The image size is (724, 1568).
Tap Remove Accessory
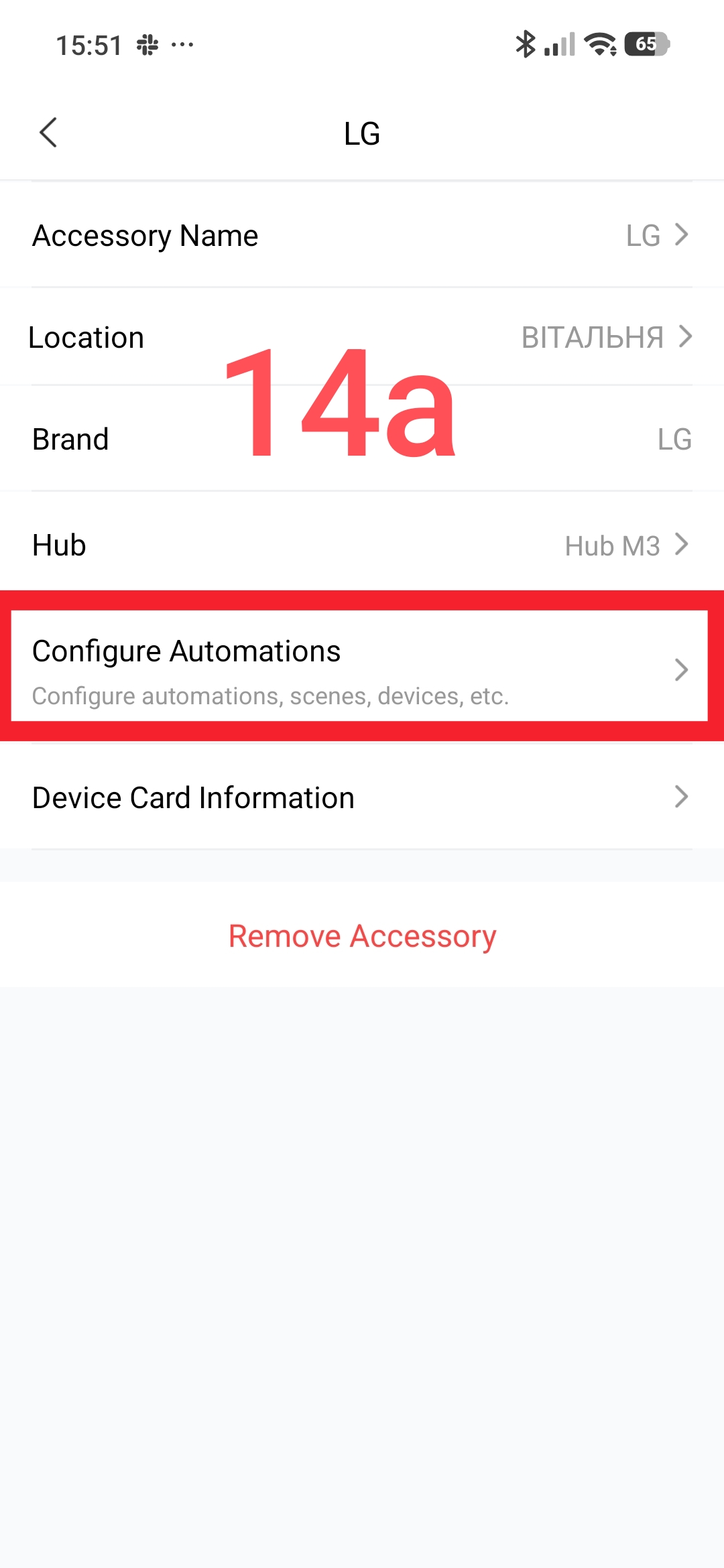click(362, 935)
